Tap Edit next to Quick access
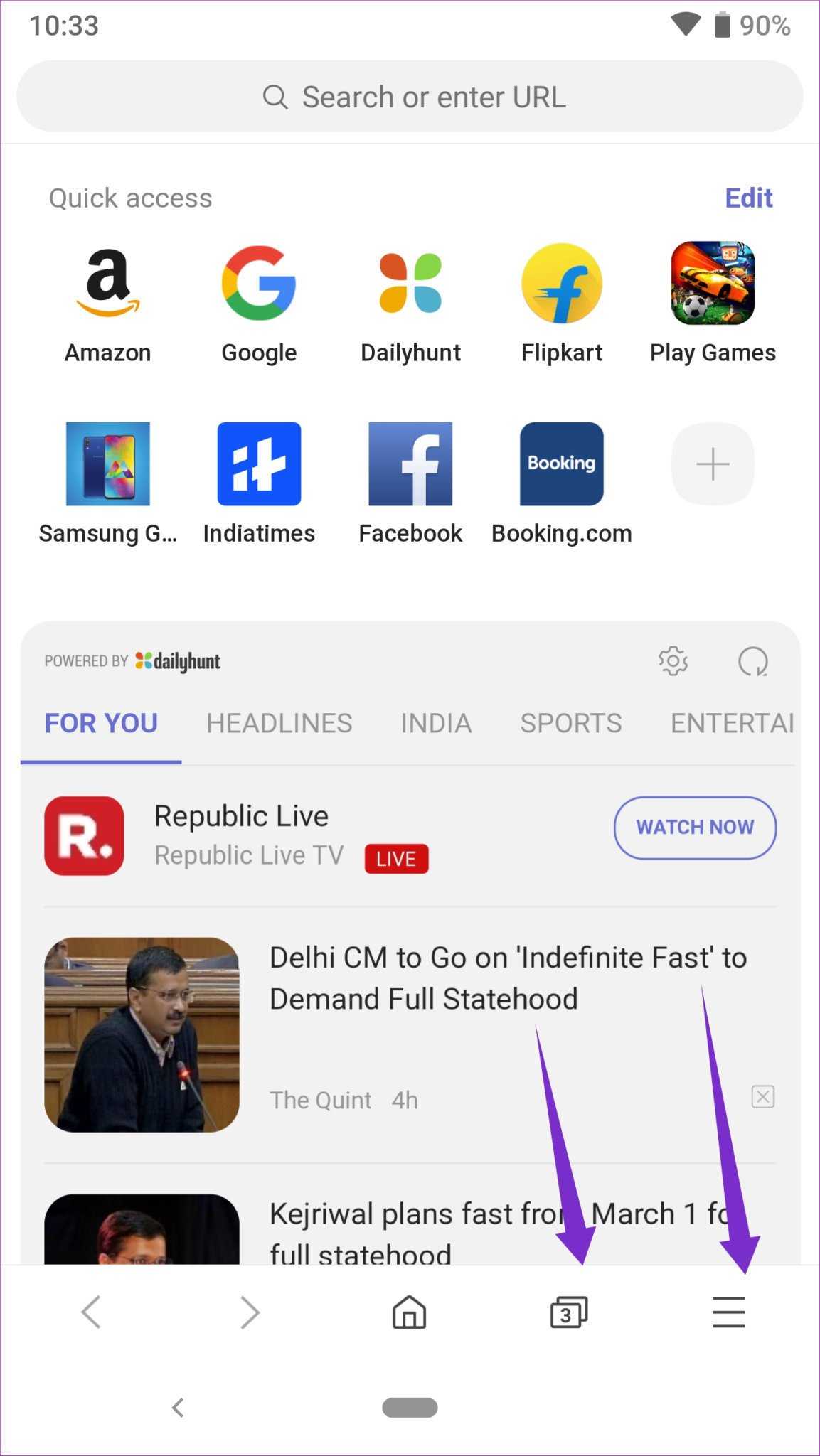 pos(748,198)
